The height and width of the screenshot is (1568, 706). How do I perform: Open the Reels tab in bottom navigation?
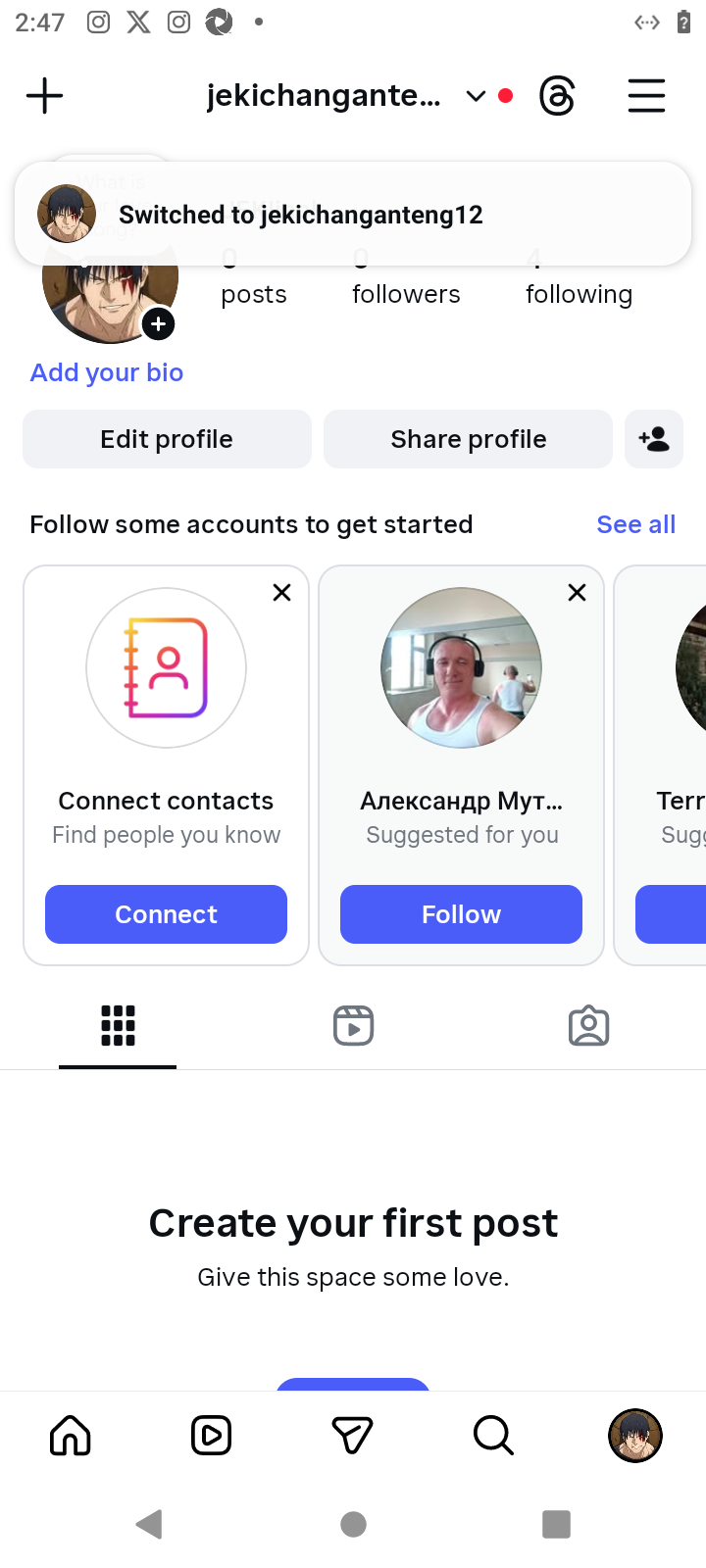[x=211, y=1436]
